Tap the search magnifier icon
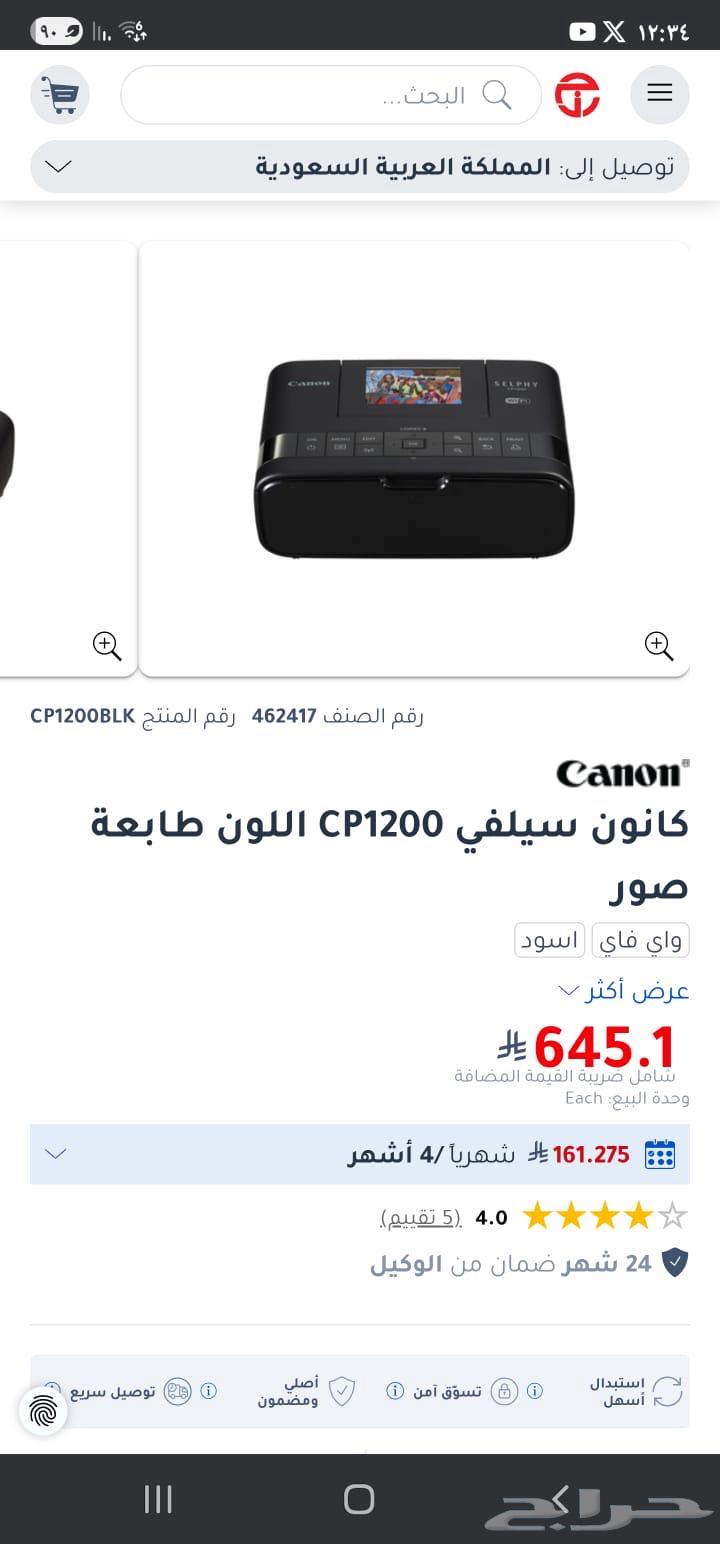Viewport: 720px width, 1544px height. point(497,94)
